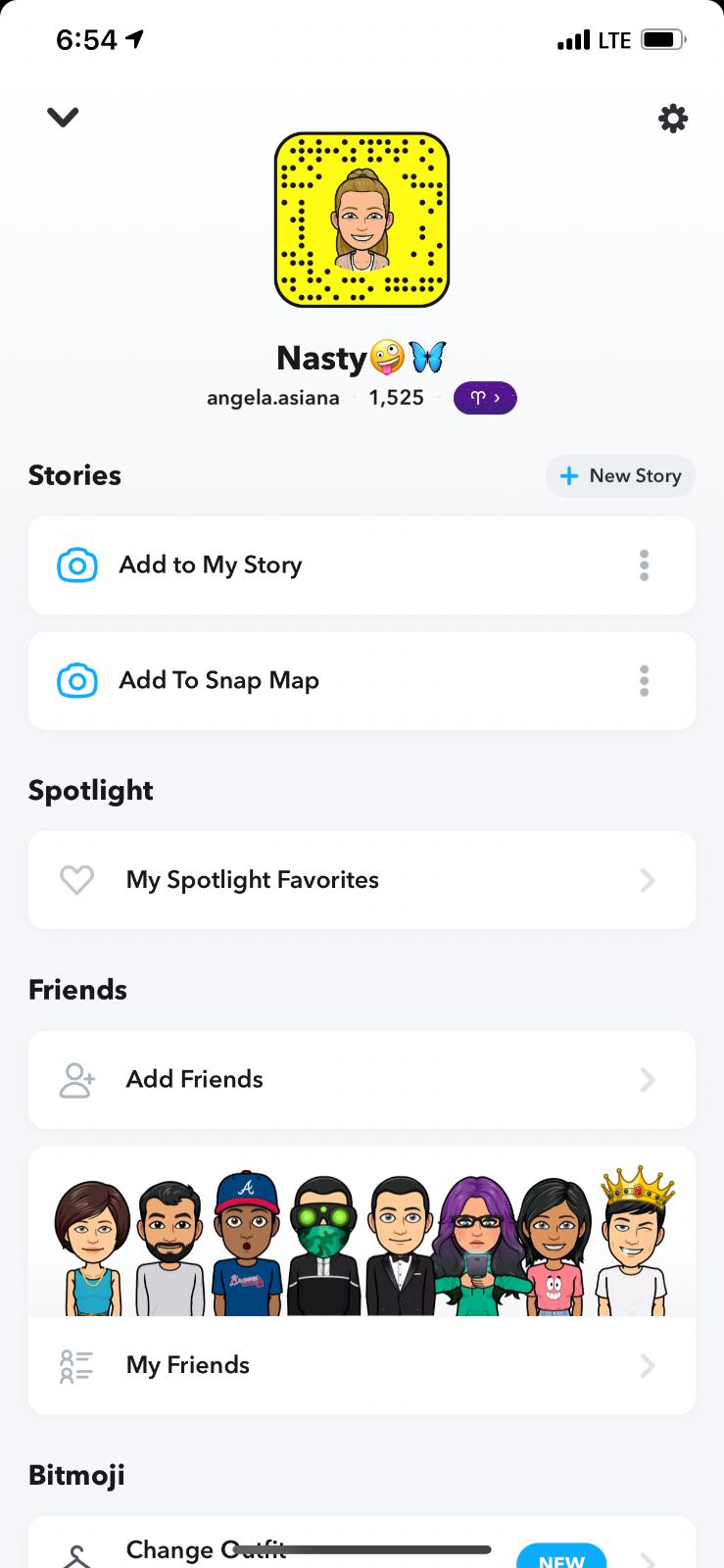The height and width of the screenshot is (1568, 724).
Task: Open the Snapcode with Bitmoji avatar
Action: click(362, 220)
